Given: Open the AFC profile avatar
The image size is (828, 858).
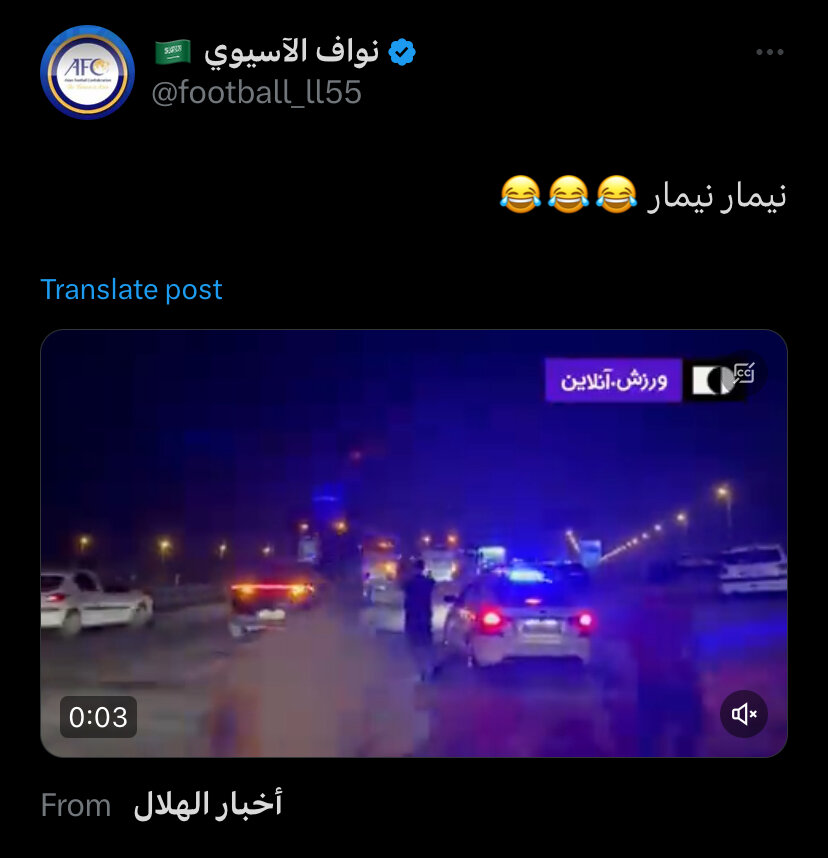Looking at the screenshot, I should click(87, 73).
